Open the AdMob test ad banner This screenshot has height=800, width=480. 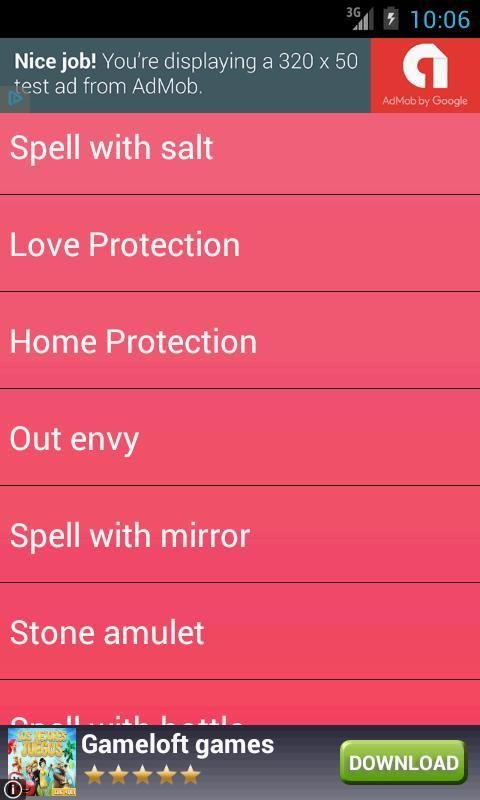240,75
